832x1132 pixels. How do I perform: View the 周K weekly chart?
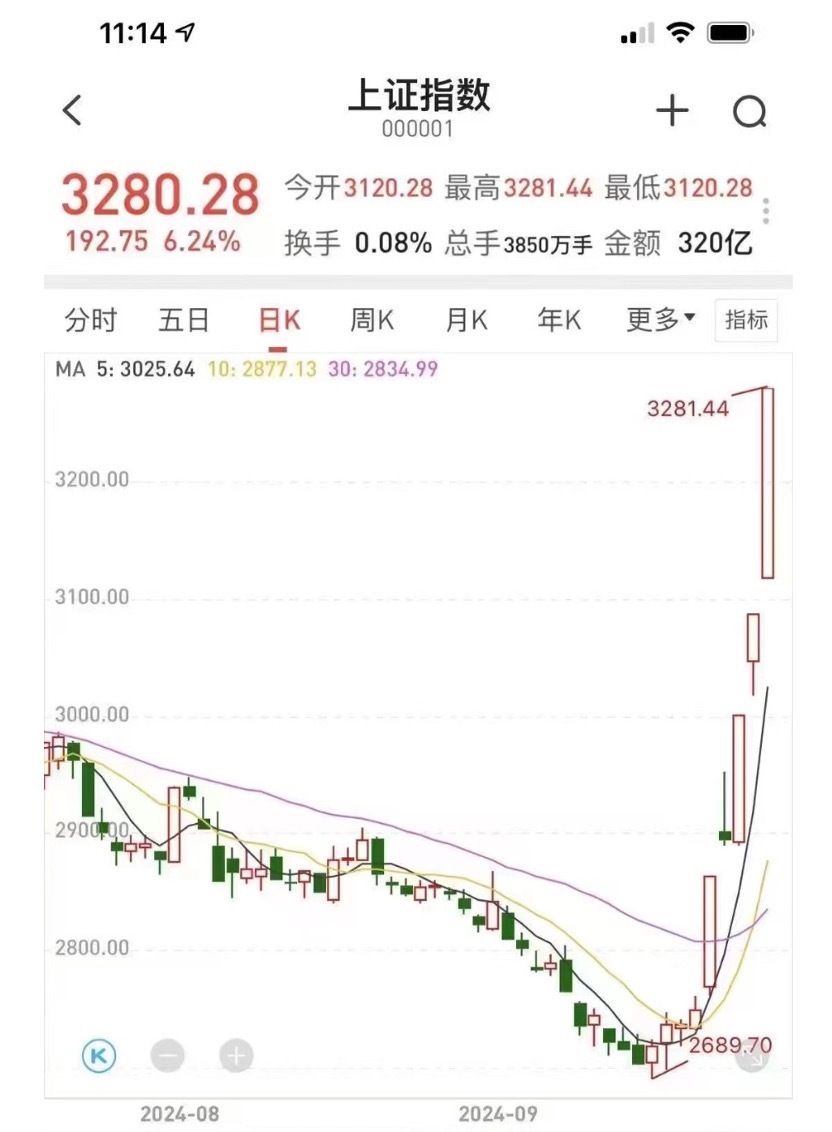[x=372, y=321]
